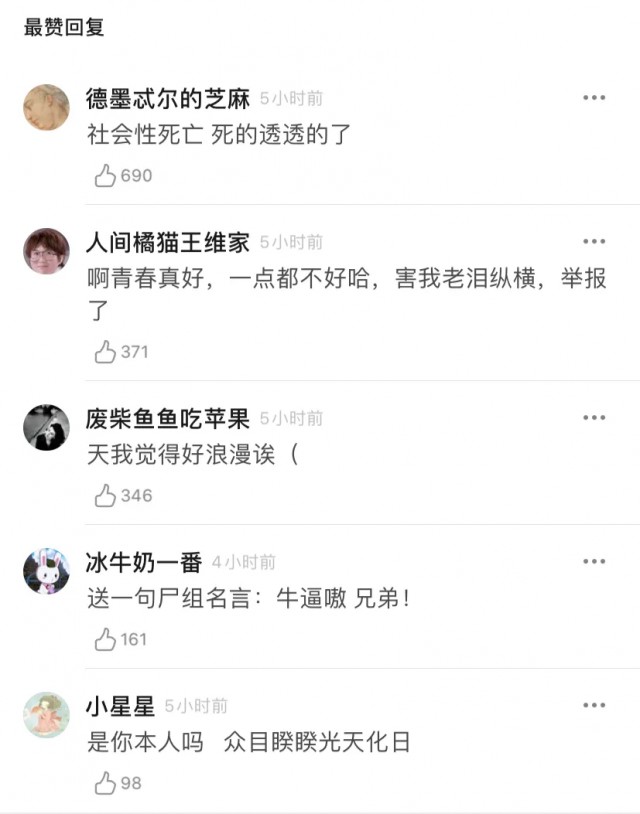The width and height of the screenshot is (640, 814).
Task: View the avatar of 废柴鱼鱼吃苹果
Action: coord(46,427)
